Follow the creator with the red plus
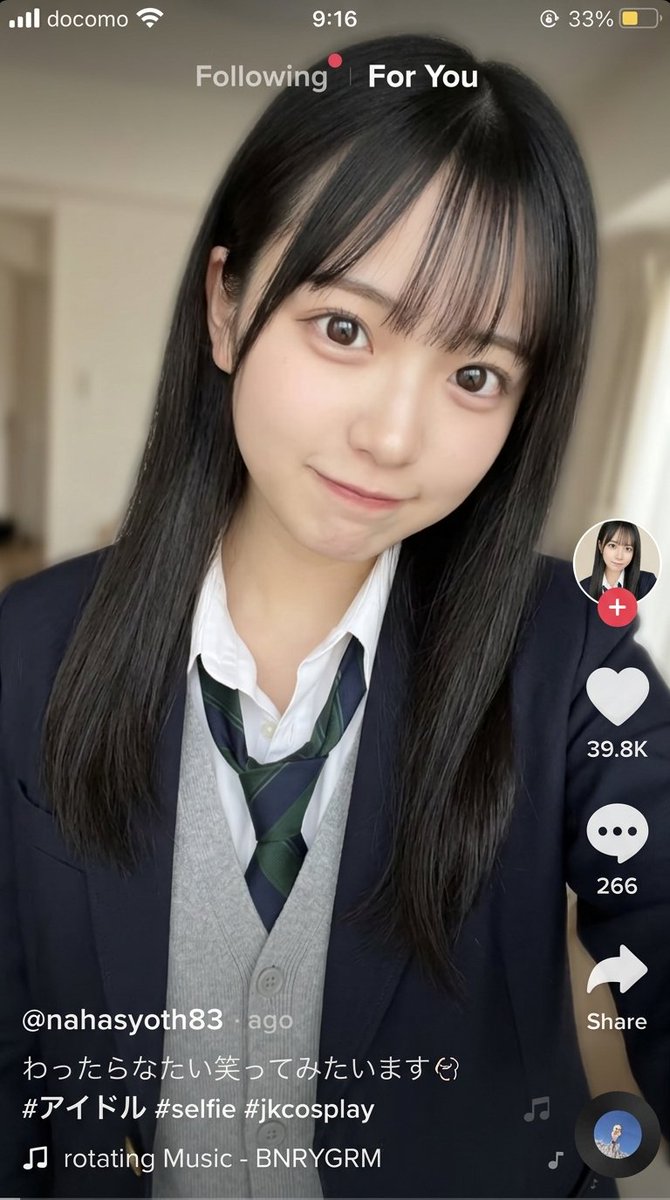 [x=617, y=607]
